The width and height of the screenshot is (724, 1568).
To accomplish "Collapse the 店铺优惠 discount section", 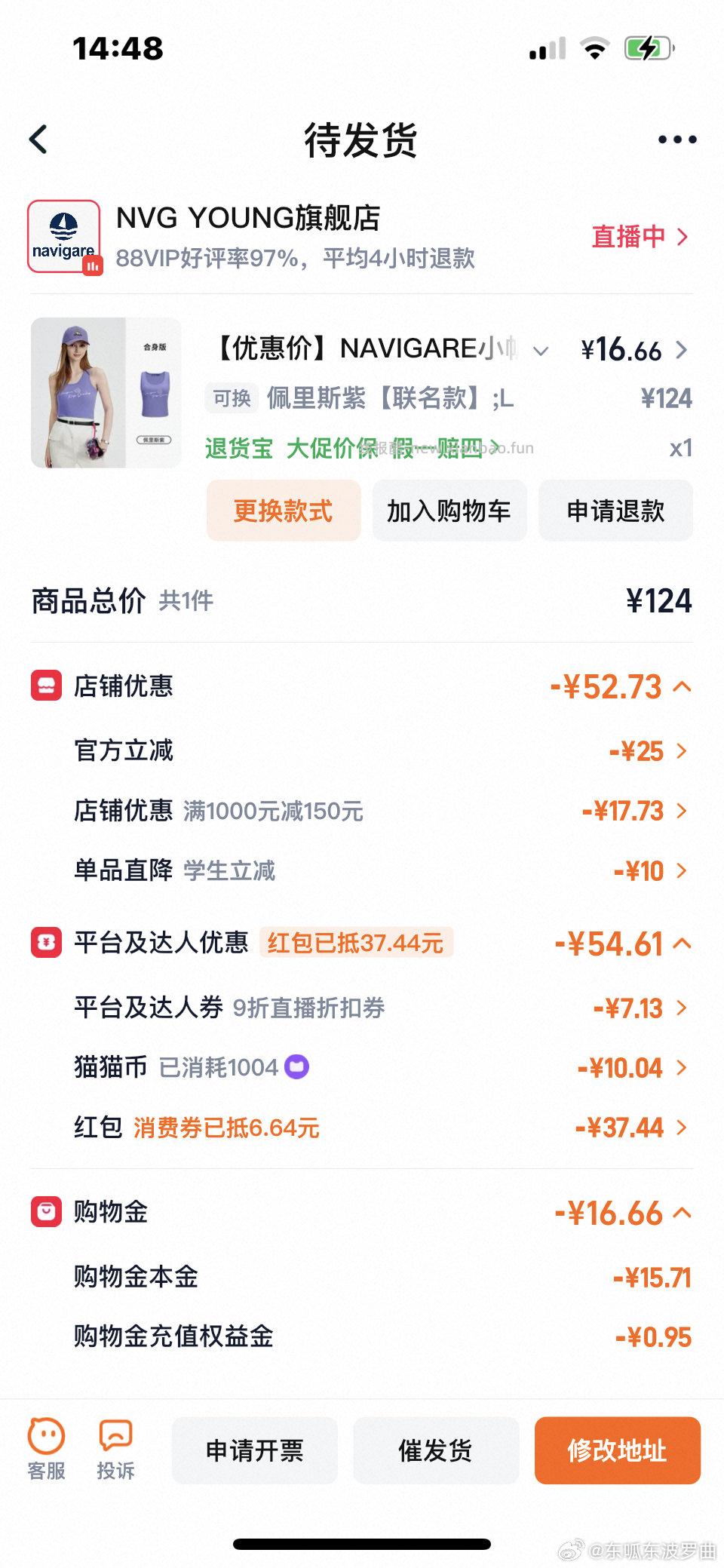I will tap(683, 686).
